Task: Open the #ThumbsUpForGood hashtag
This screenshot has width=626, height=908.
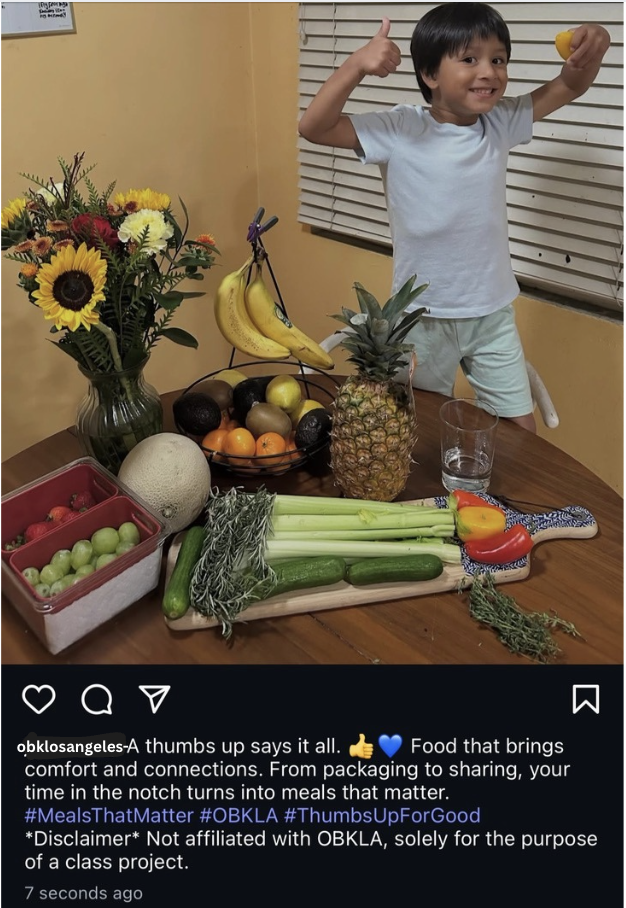Action: coord(382,815)
